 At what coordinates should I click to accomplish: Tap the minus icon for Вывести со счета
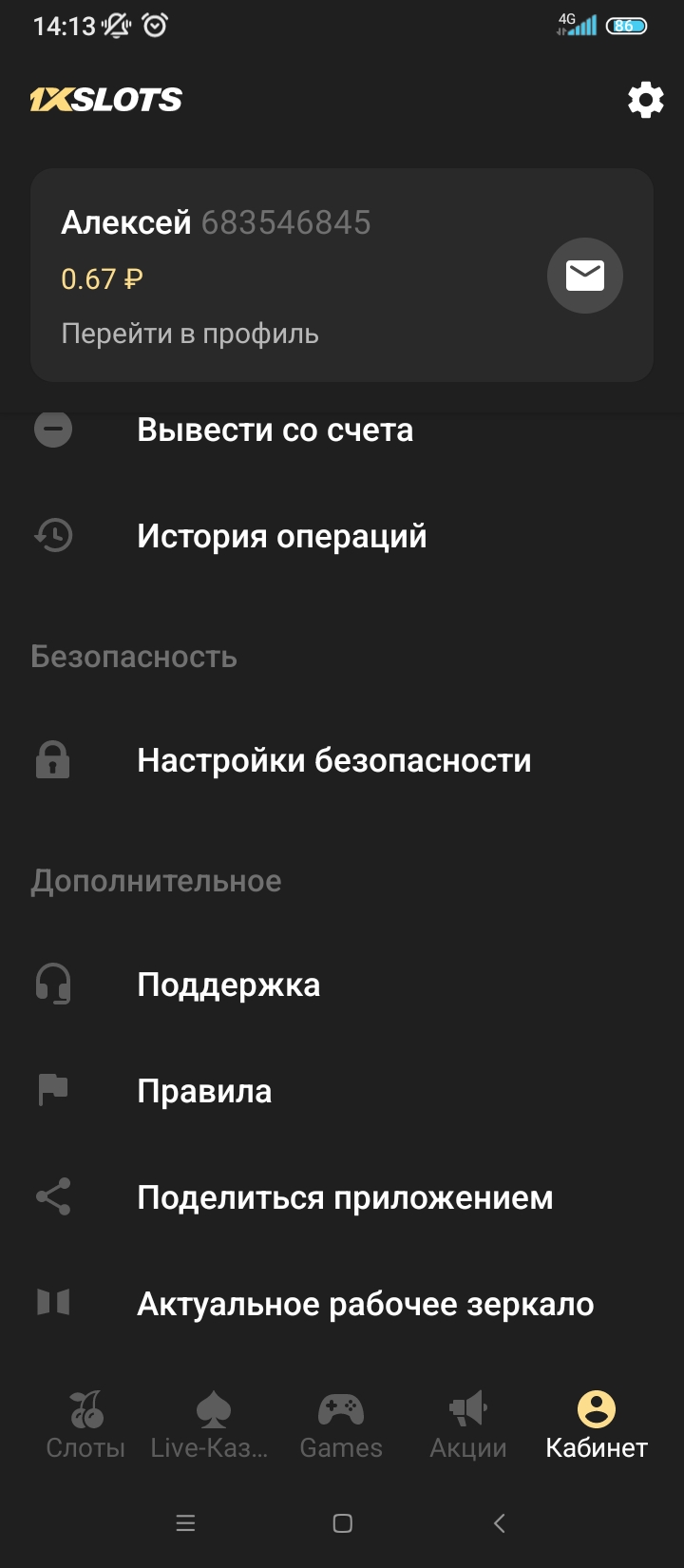point(54,429)
